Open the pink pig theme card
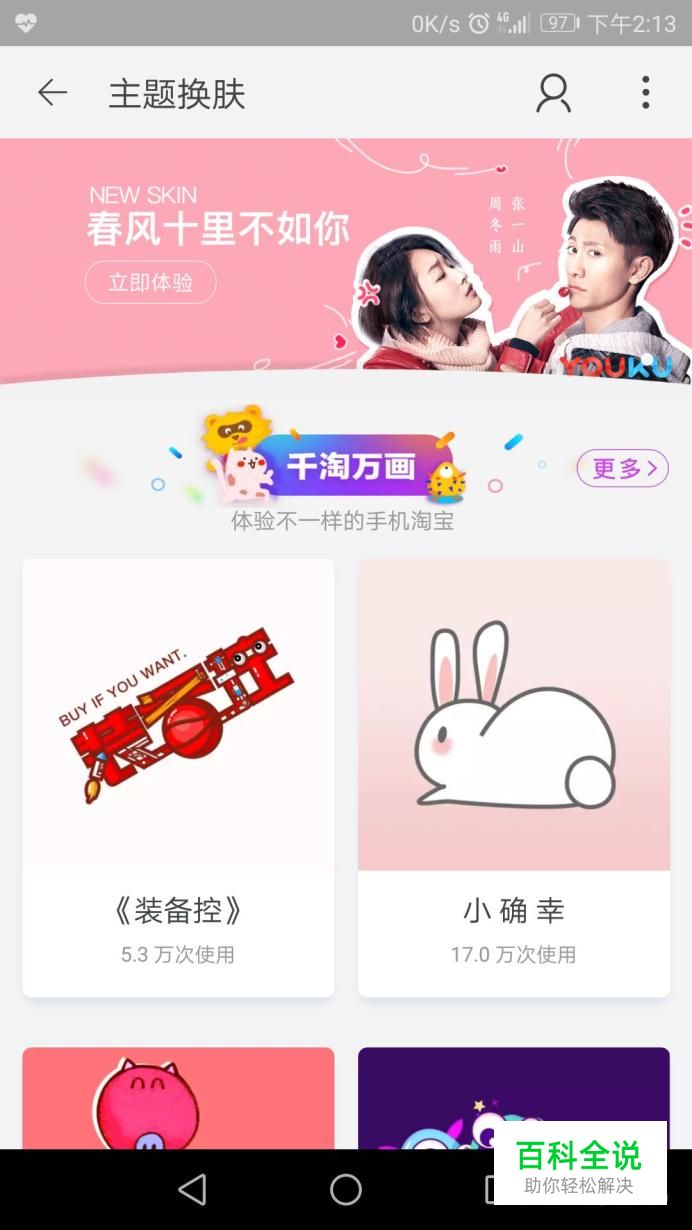 (x=178, y=1097)
